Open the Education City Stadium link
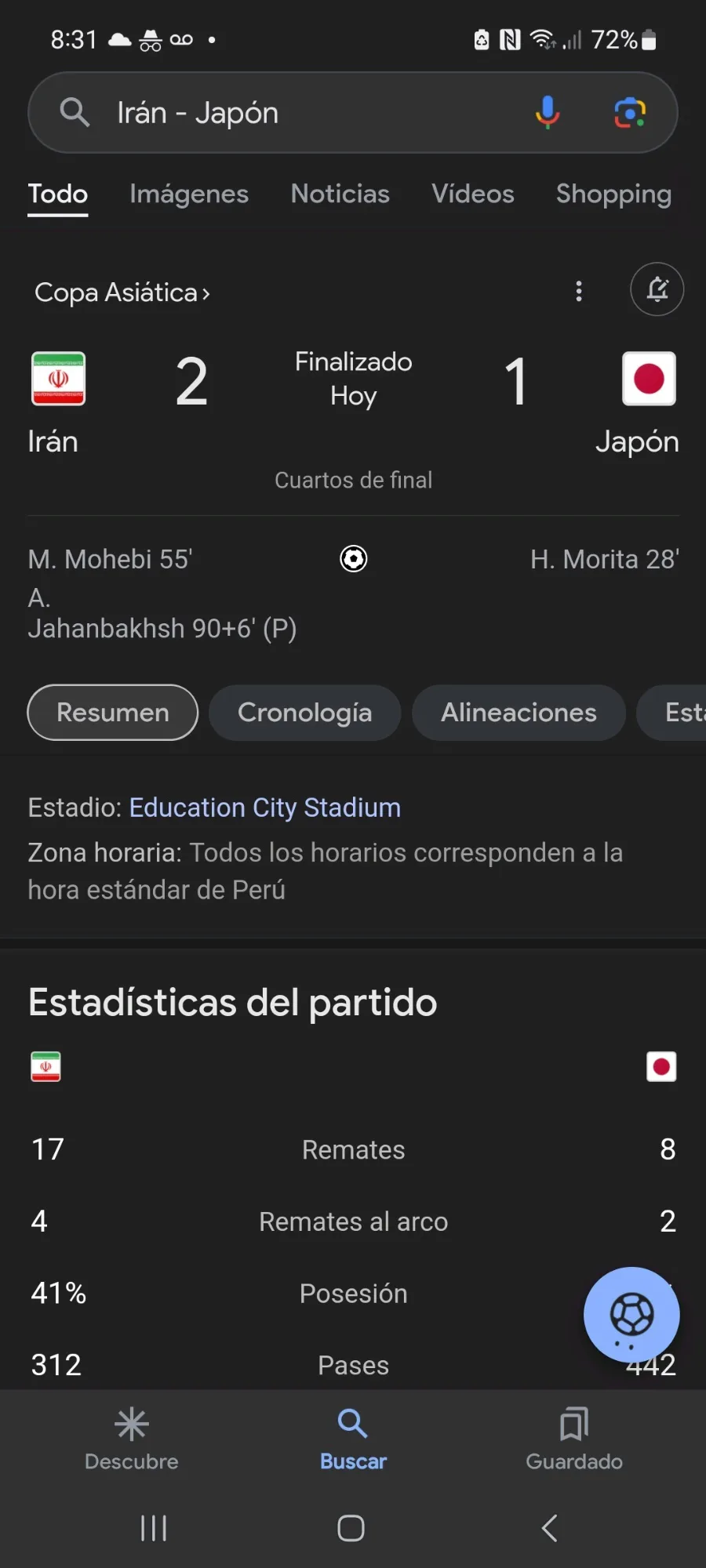The image size is (706, 1568). [x=265, y=808]
